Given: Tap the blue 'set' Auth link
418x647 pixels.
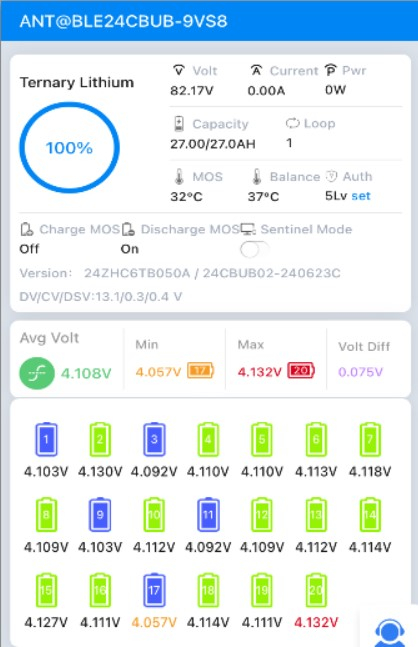Looking at the screenshot, I should coord(361,196).
